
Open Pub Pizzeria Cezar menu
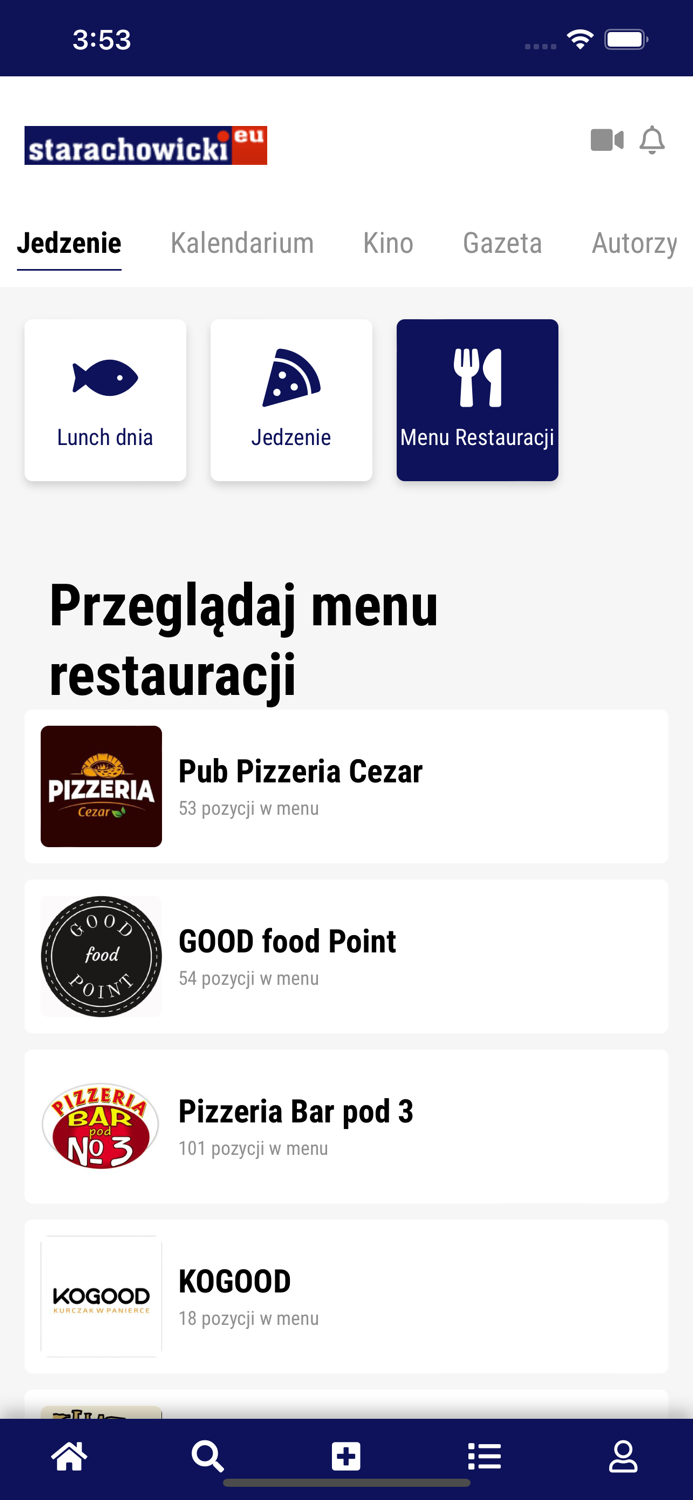tap(346, 786)
